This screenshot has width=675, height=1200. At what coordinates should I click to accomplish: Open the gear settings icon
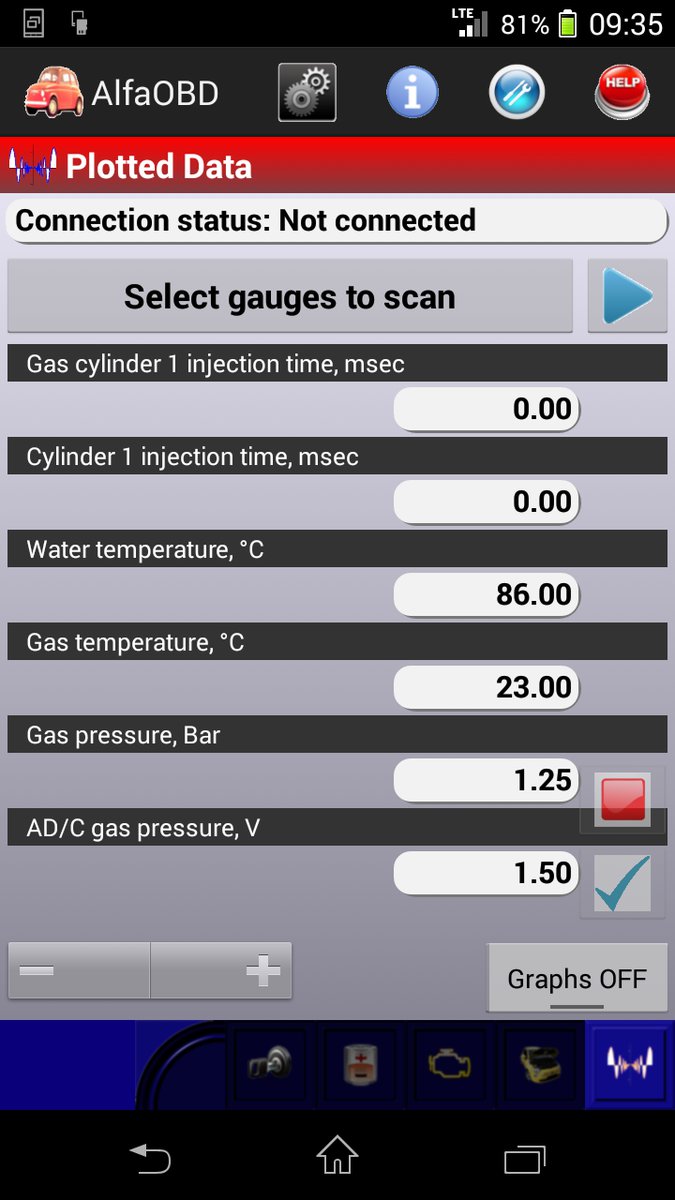[x=307, y=93]
